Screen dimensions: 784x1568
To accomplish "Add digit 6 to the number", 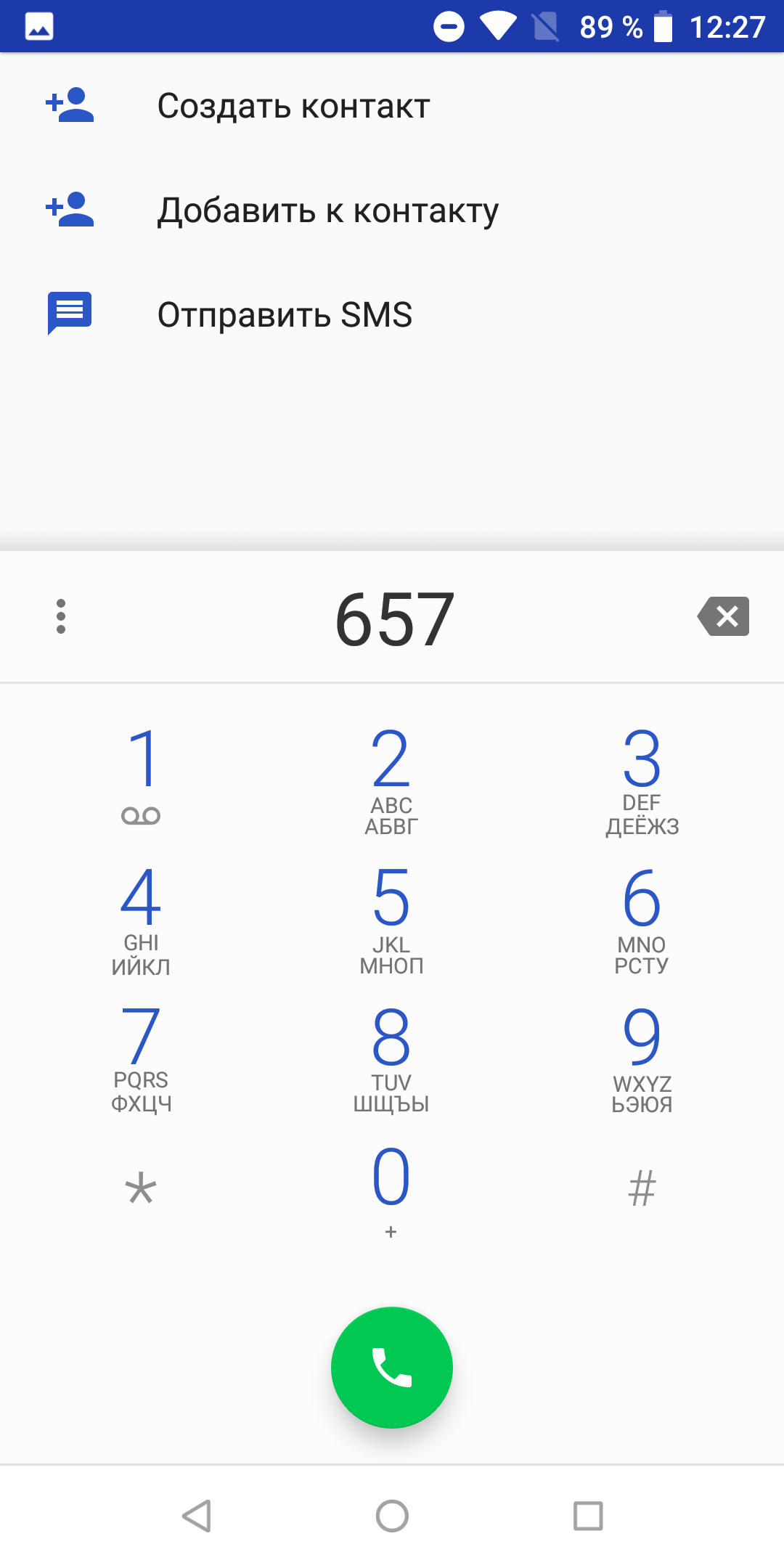I will [642, 917].
